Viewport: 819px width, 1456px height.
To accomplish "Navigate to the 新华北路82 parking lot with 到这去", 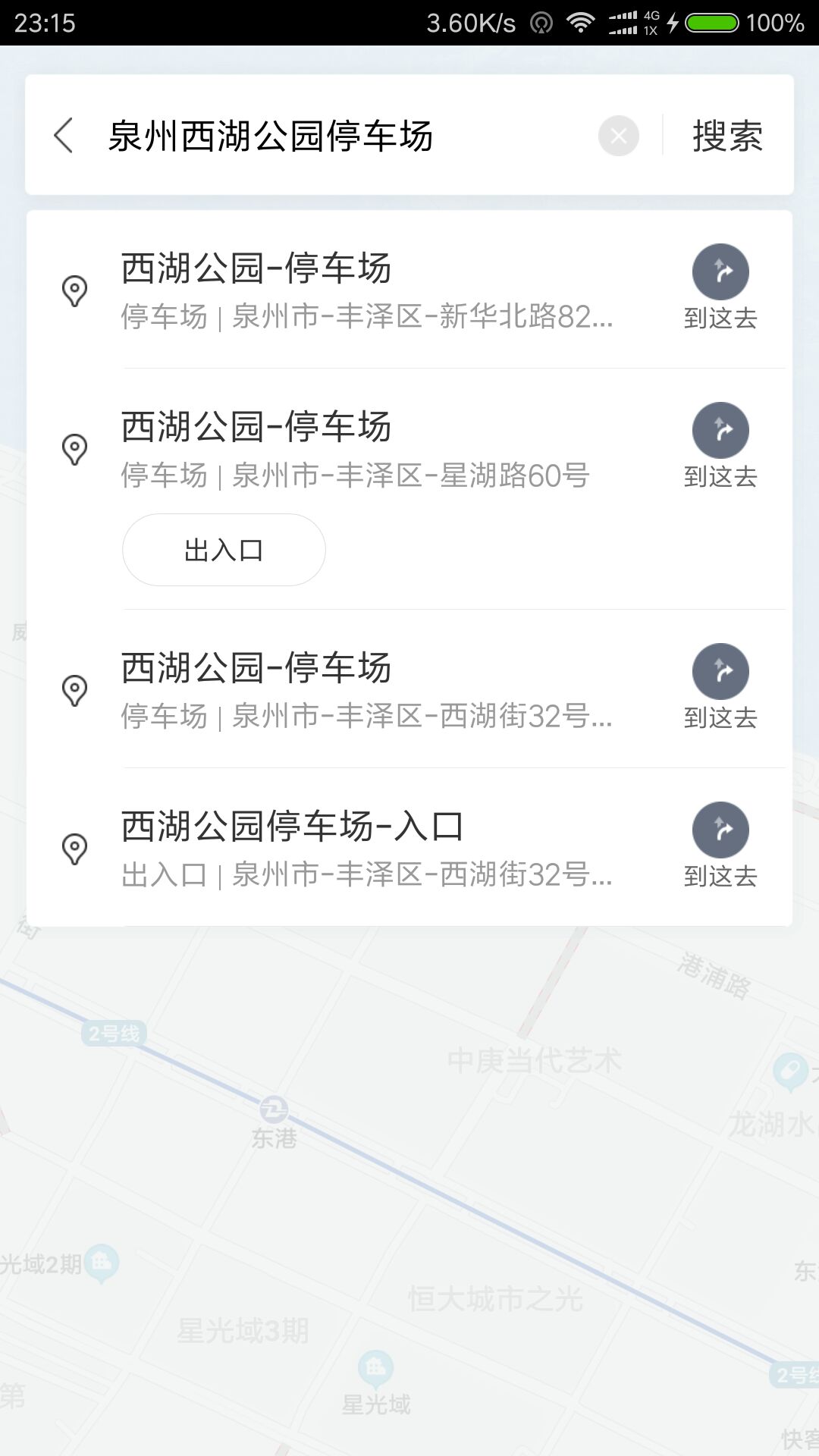I will point(720,288).
